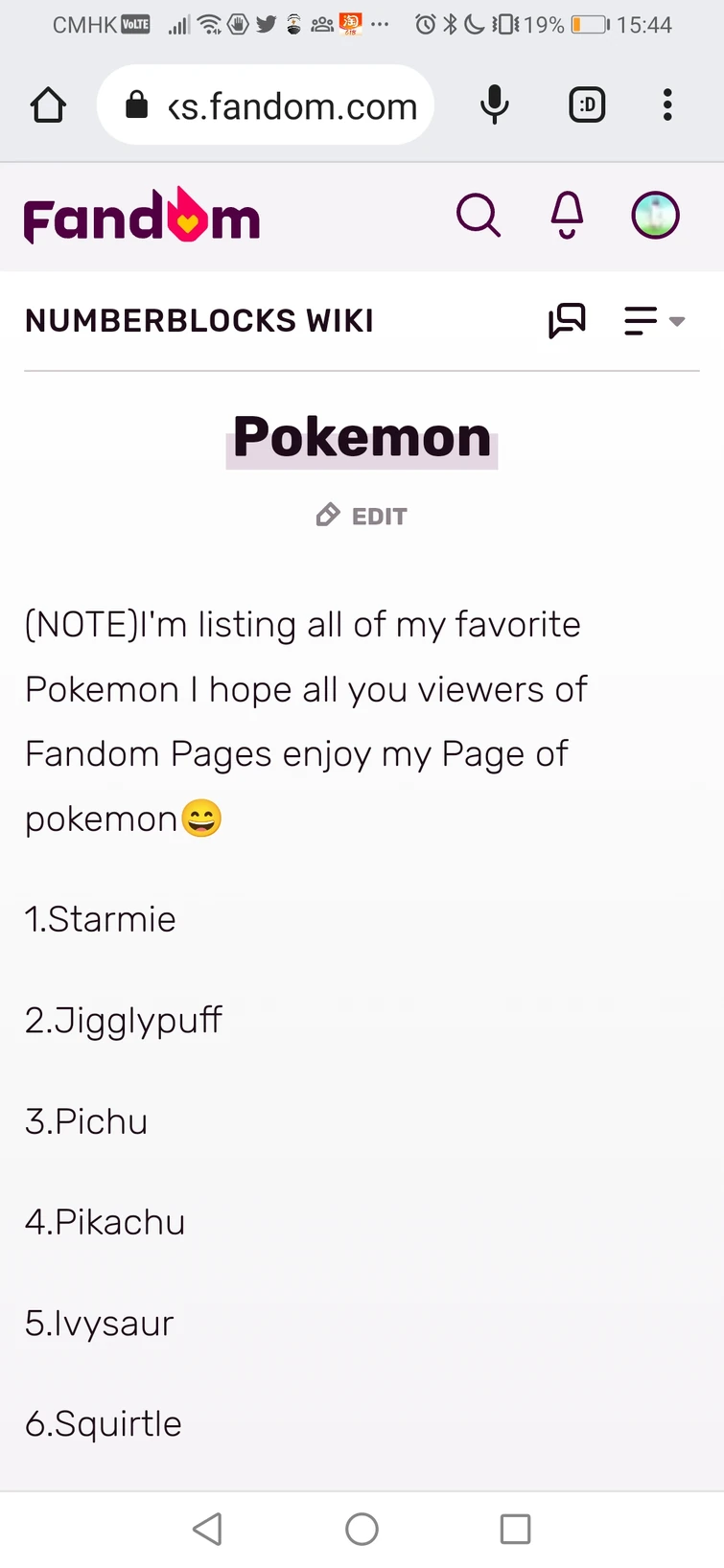
Task: Toggle the alarm icon in status bar
Action: 423,24
